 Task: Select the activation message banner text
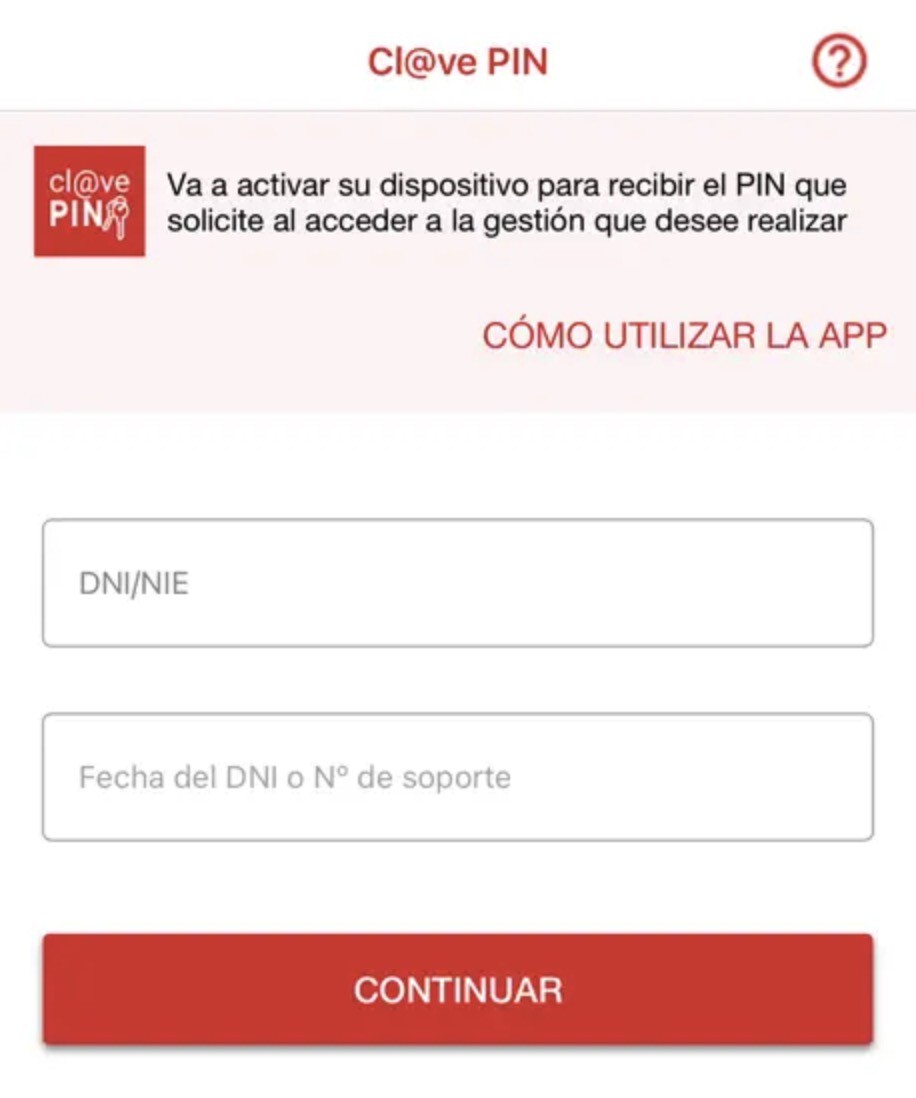click(508, 200)
